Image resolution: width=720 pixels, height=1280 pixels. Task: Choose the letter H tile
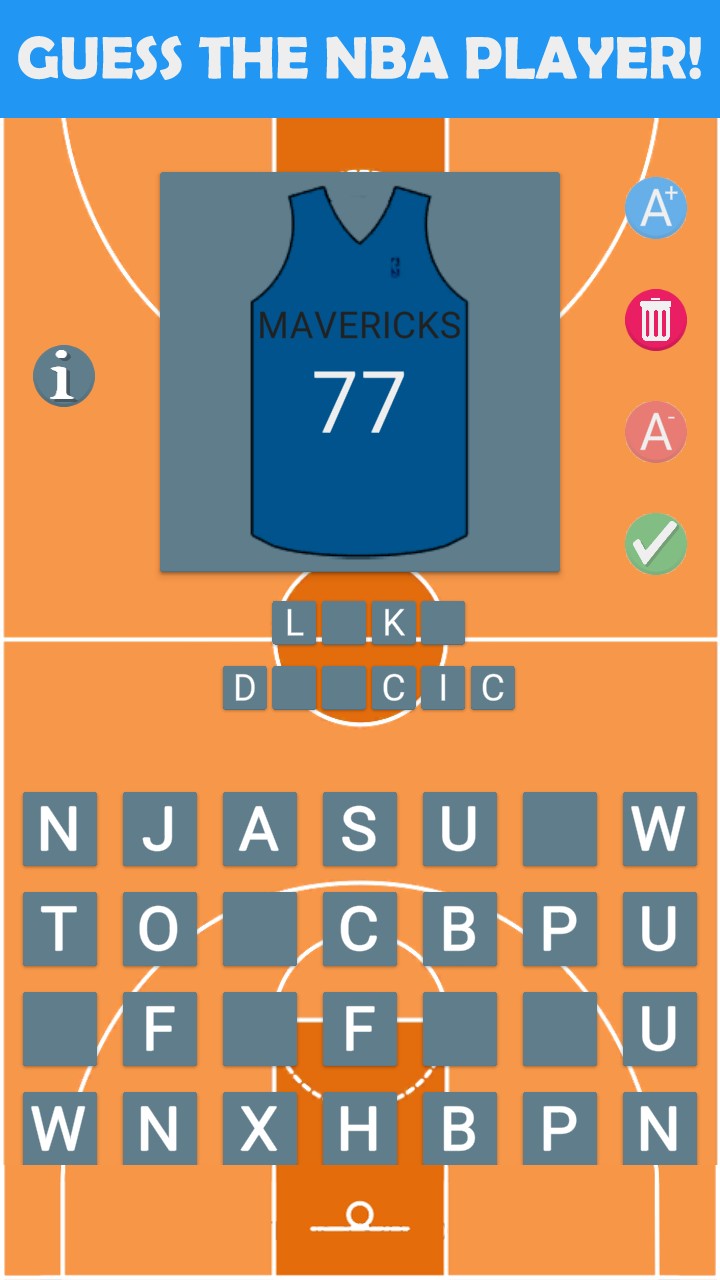pos(359,1128)
